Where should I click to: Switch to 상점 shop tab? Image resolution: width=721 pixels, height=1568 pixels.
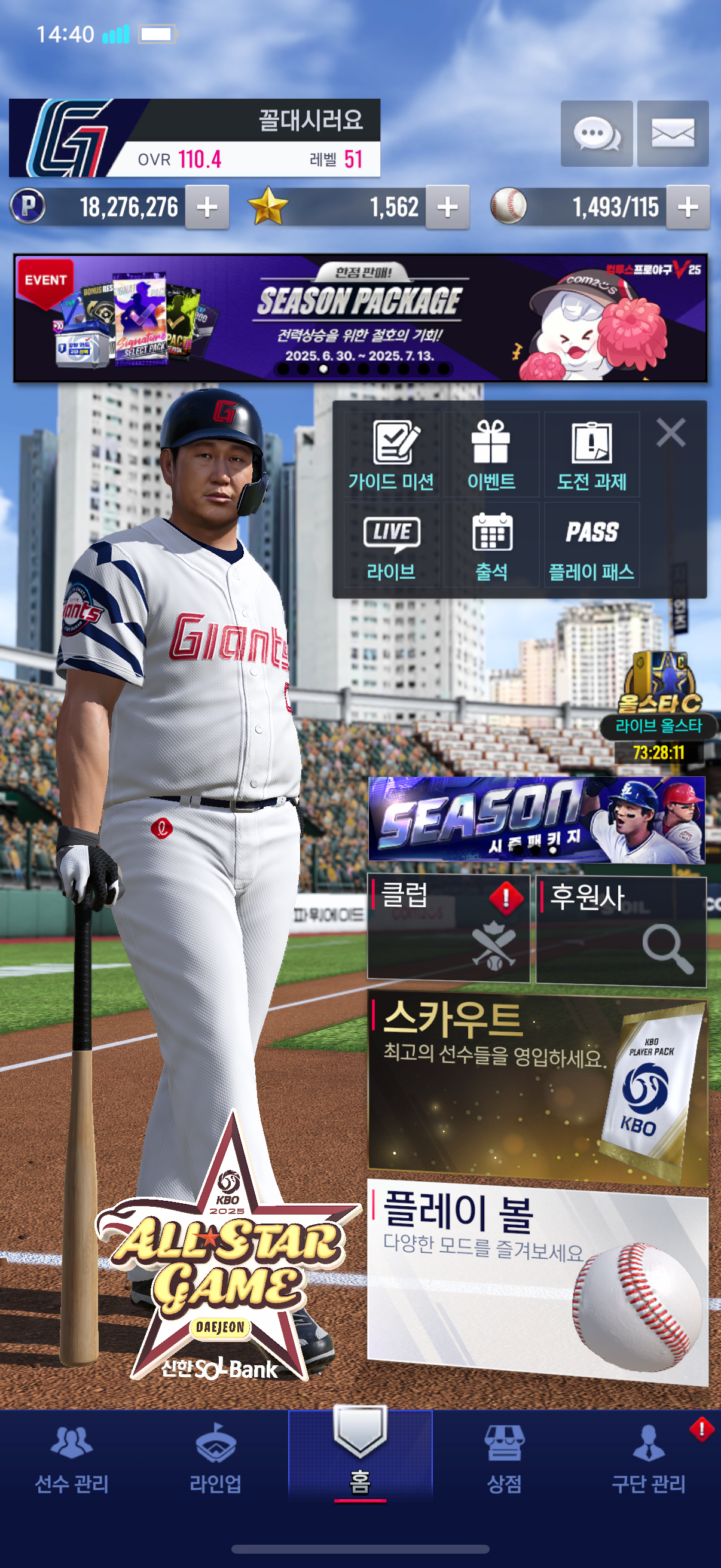coord(505,1459)
